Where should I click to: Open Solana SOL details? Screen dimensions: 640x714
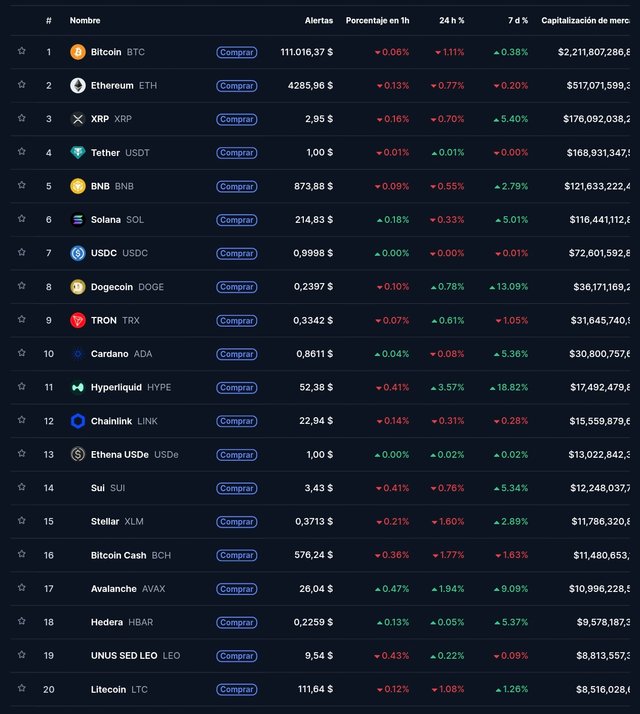point(105,220)
